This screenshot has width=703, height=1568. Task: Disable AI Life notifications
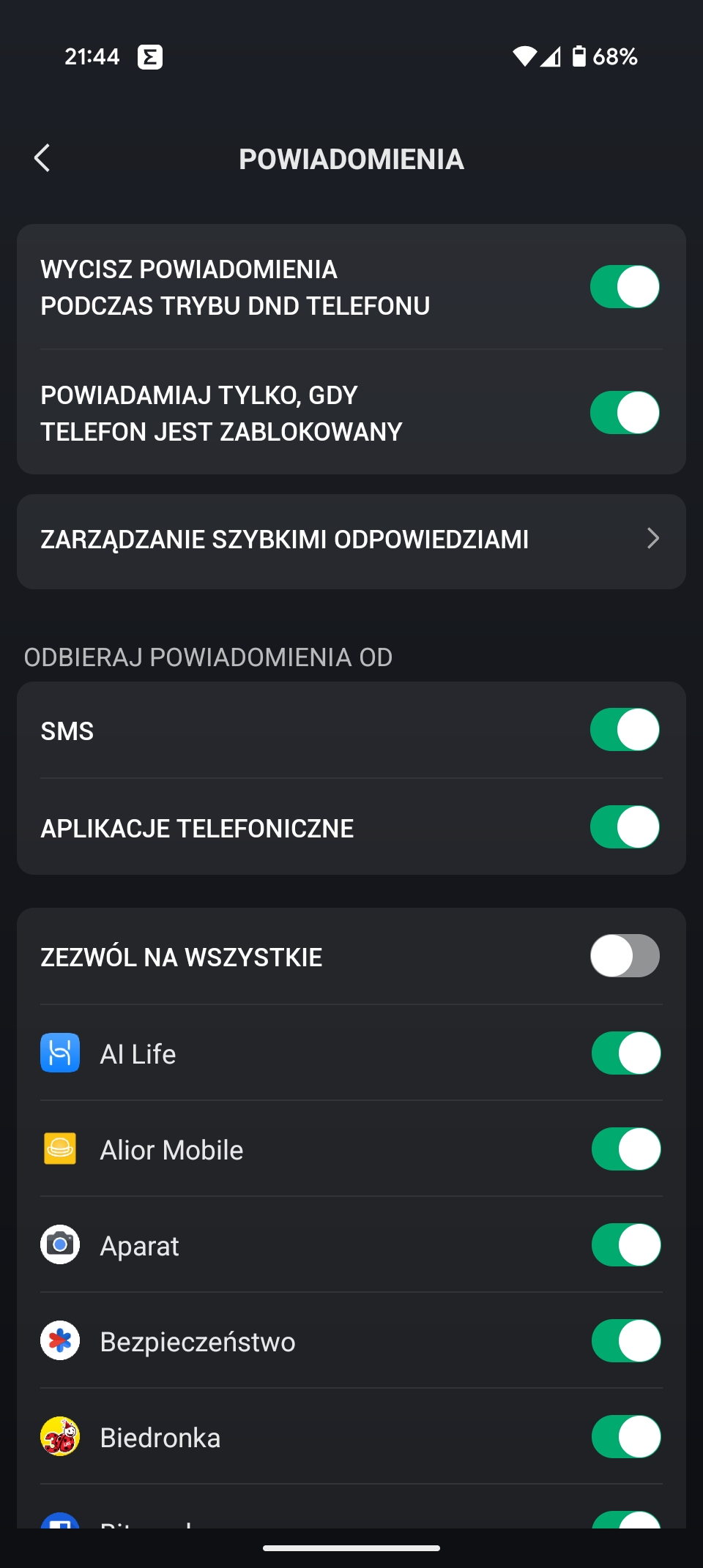(x=626, y=1053)
